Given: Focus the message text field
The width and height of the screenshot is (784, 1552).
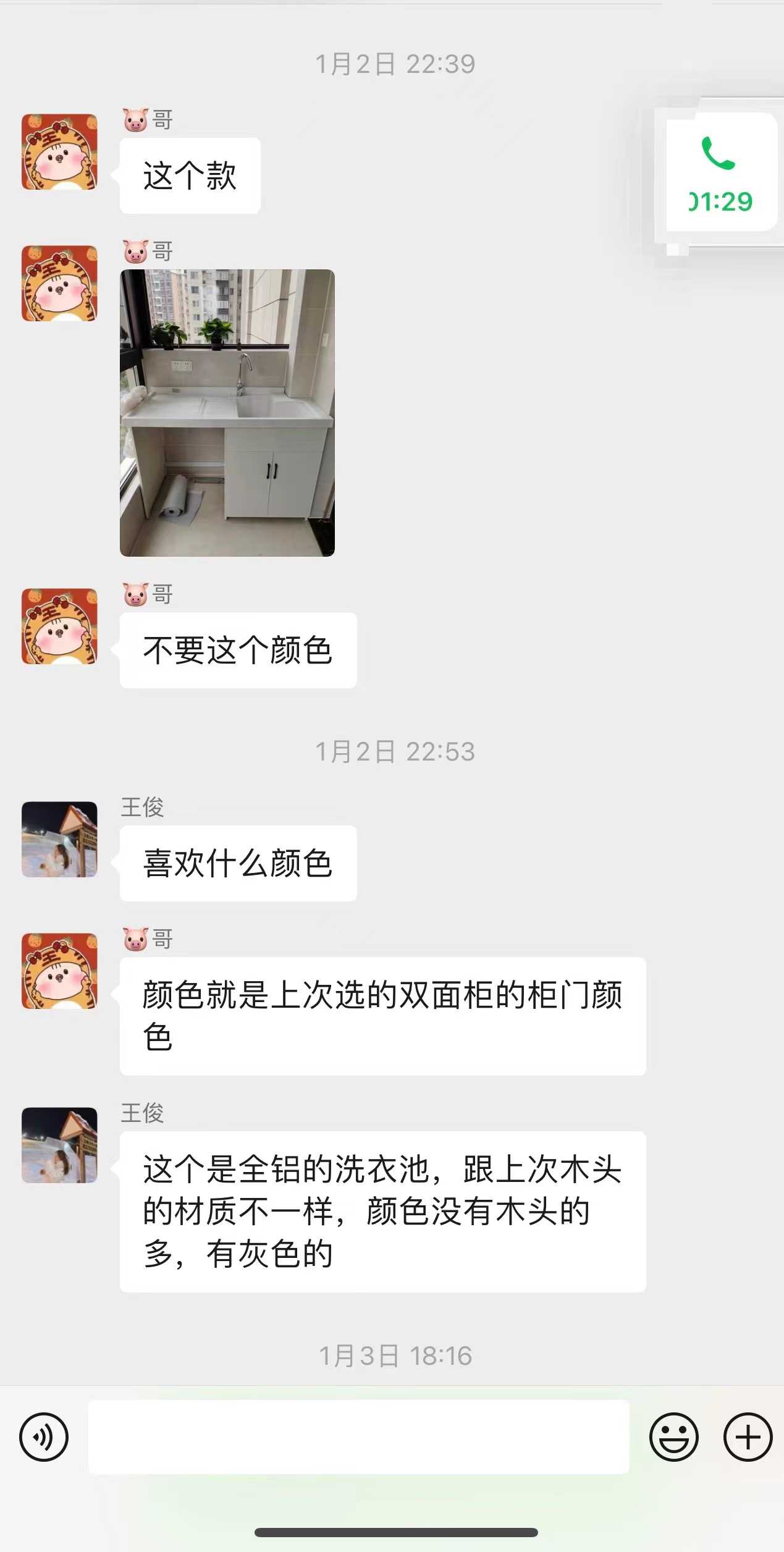Looking at the screenshot, I should [358, 1436].
